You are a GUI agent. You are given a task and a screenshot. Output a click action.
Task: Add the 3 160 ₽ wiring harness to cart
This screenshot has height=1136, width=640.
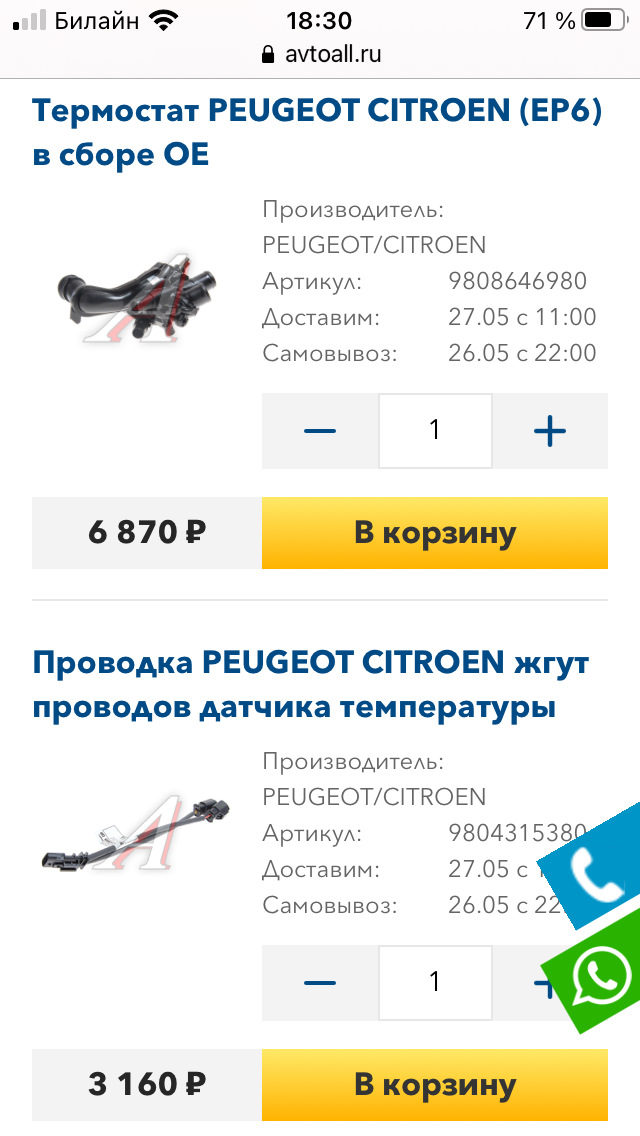[435, 1085]
